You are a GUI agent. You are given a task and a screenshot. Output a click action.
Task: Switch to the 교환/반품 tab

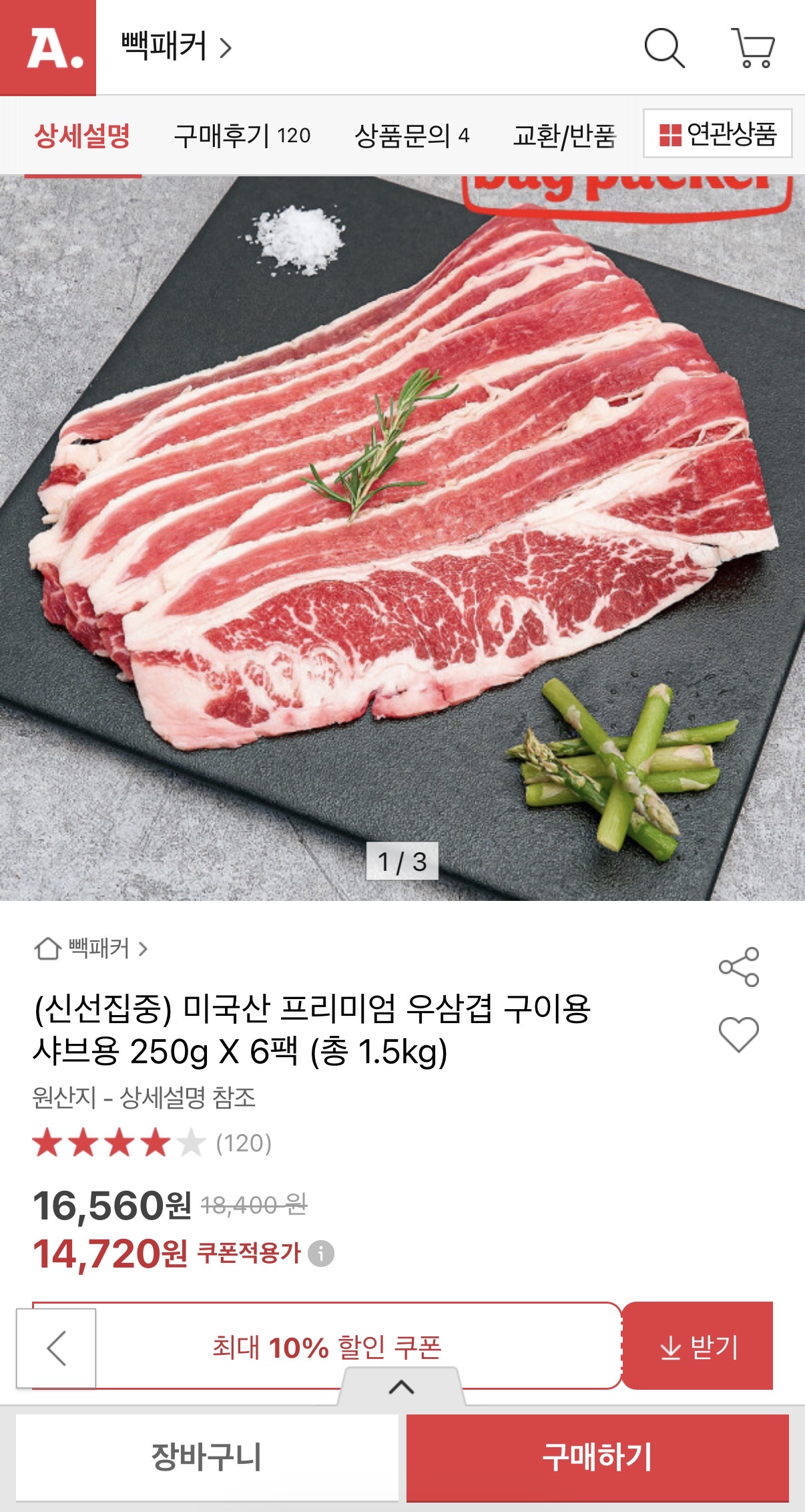point(564,136)
